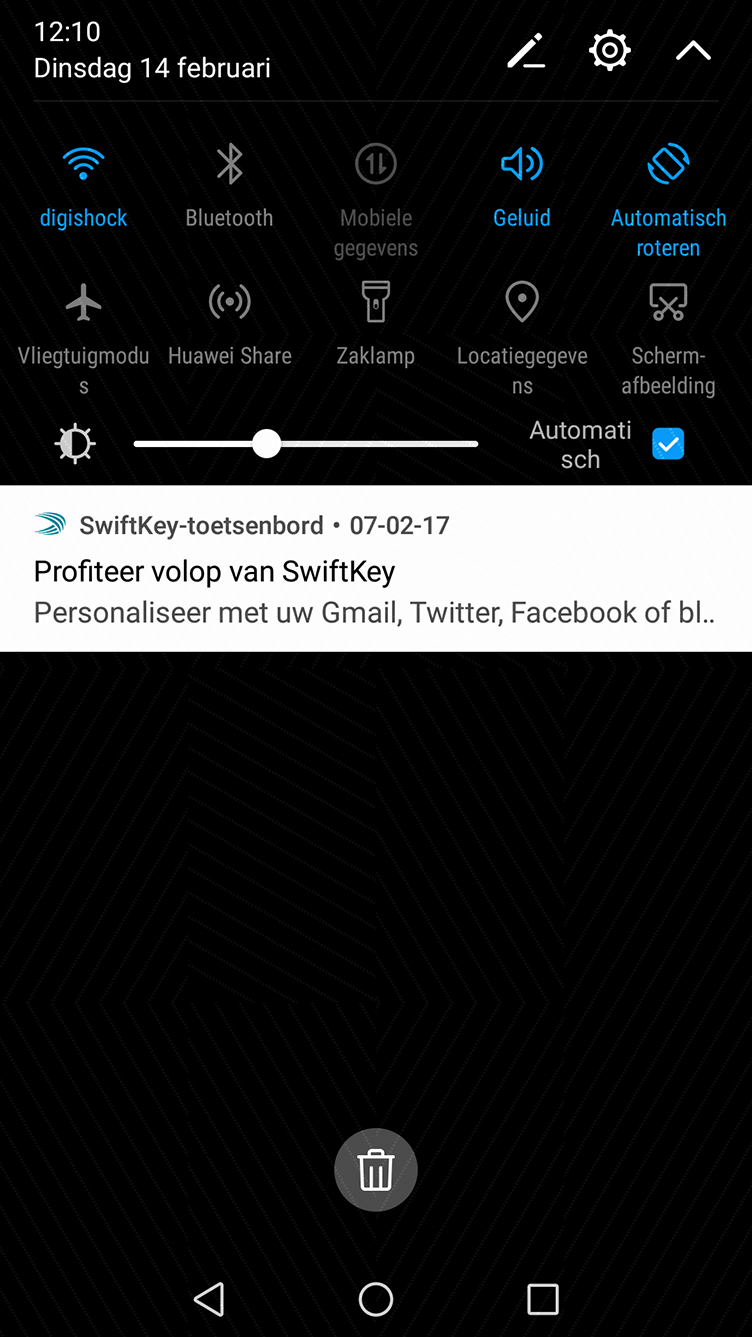Clear all notifications with trash icon
This screenshot has width=752, height=1337.
pyautogui.click(x=376, y=1170)
